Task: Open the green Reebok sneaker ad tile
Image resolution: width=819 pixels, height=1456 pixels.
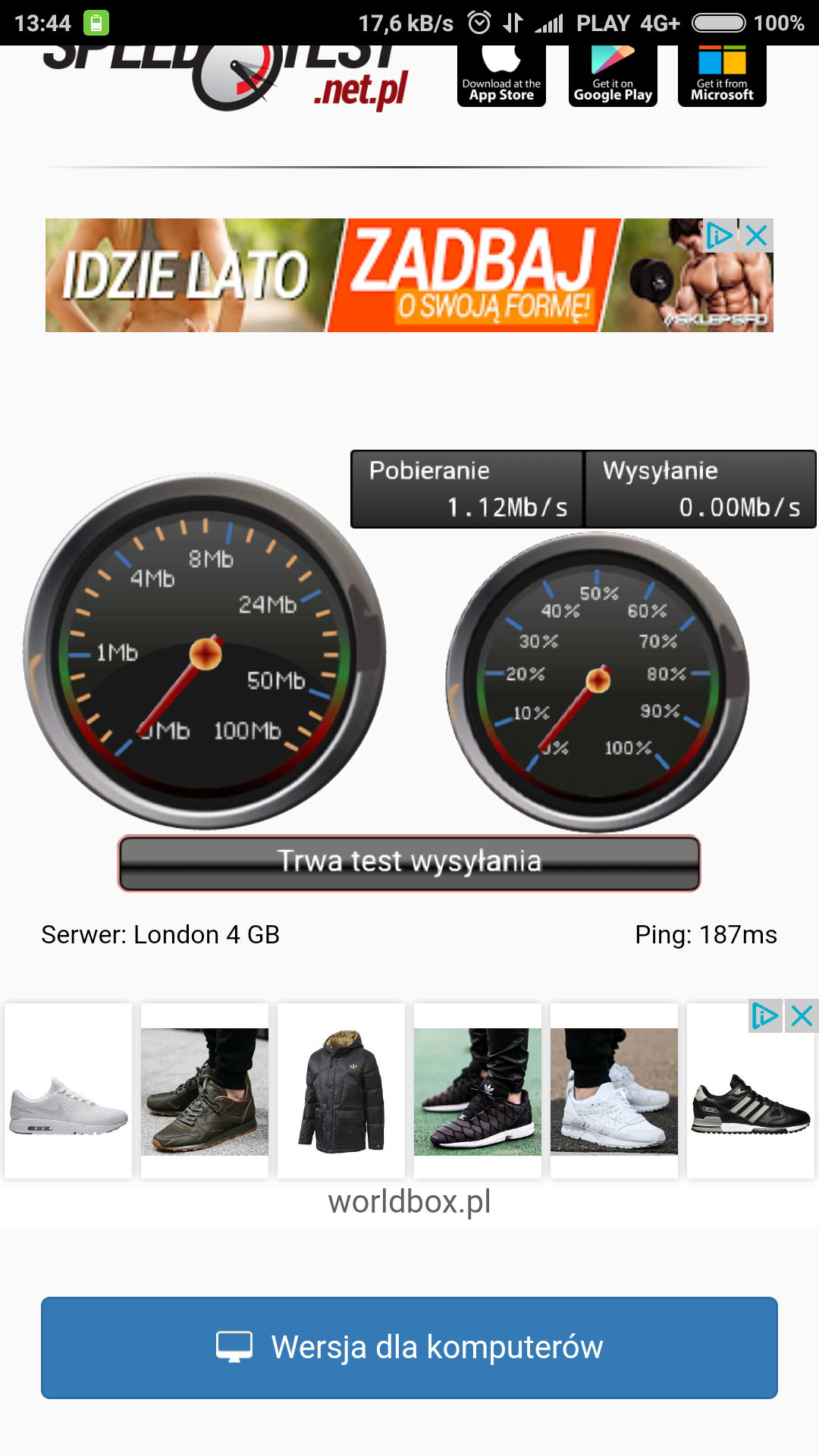Action: [205, 1090]
